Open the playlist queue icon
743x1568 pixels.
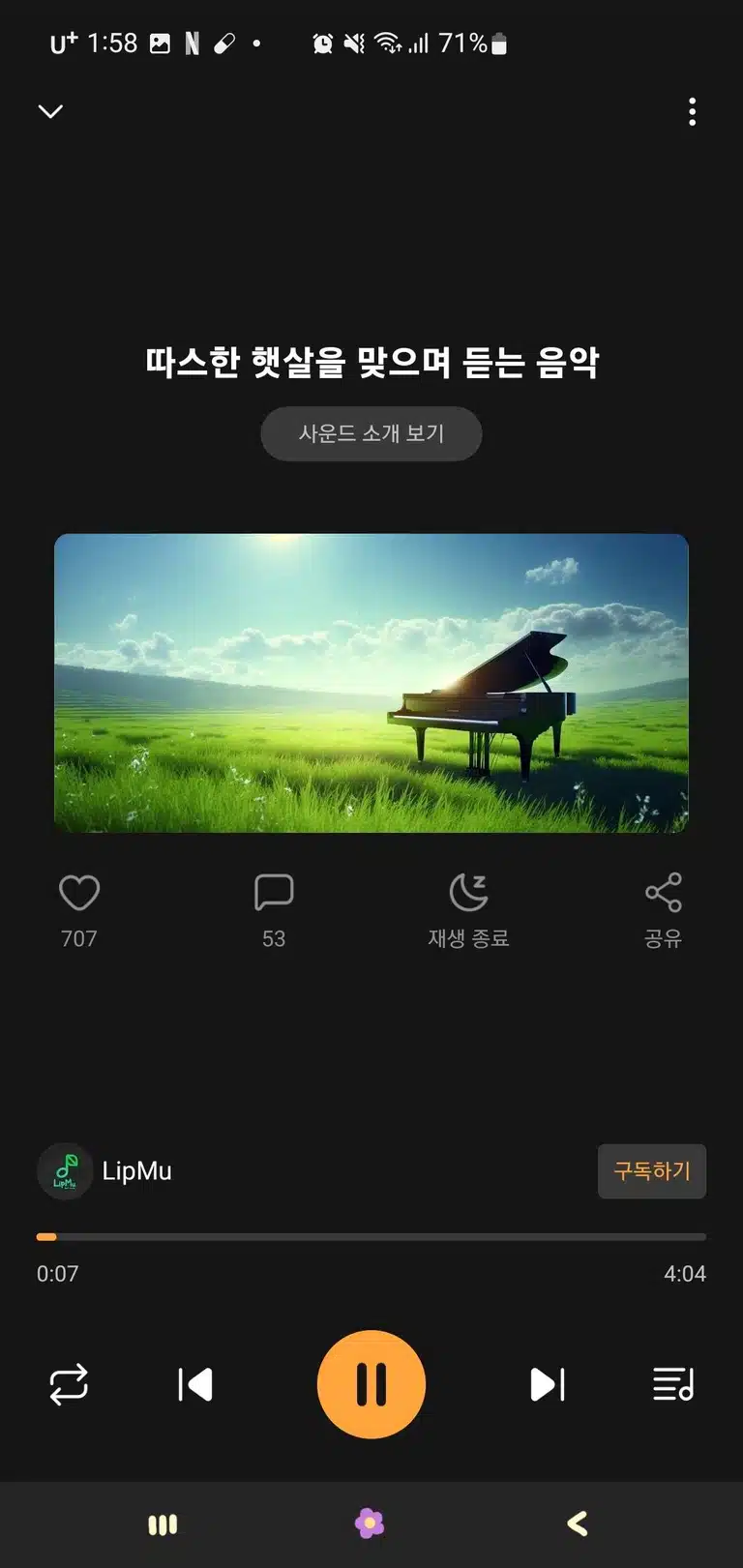coord(673,1384)
